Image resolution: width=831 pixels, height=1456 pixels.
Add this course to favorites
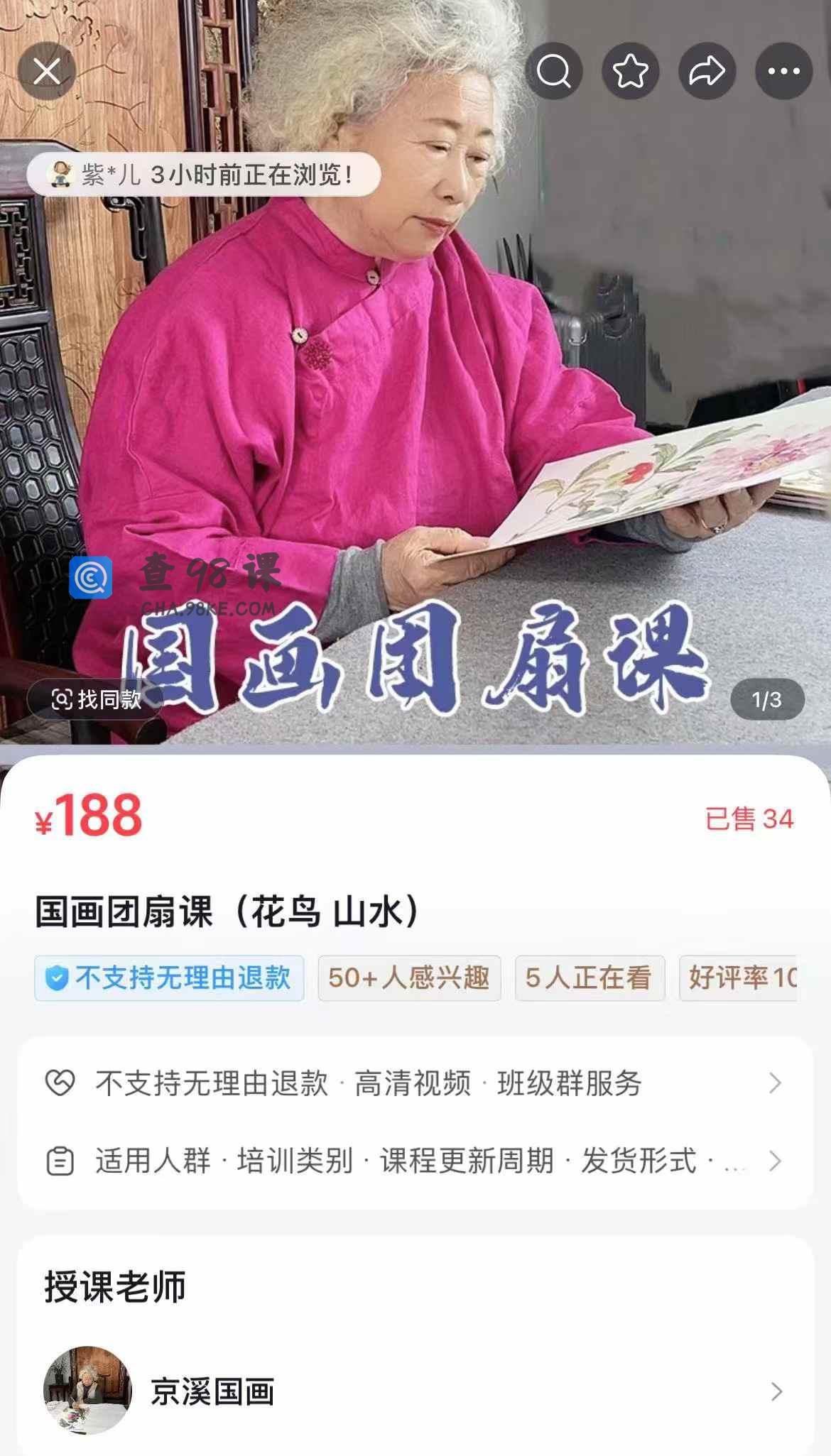click(631, 71)
